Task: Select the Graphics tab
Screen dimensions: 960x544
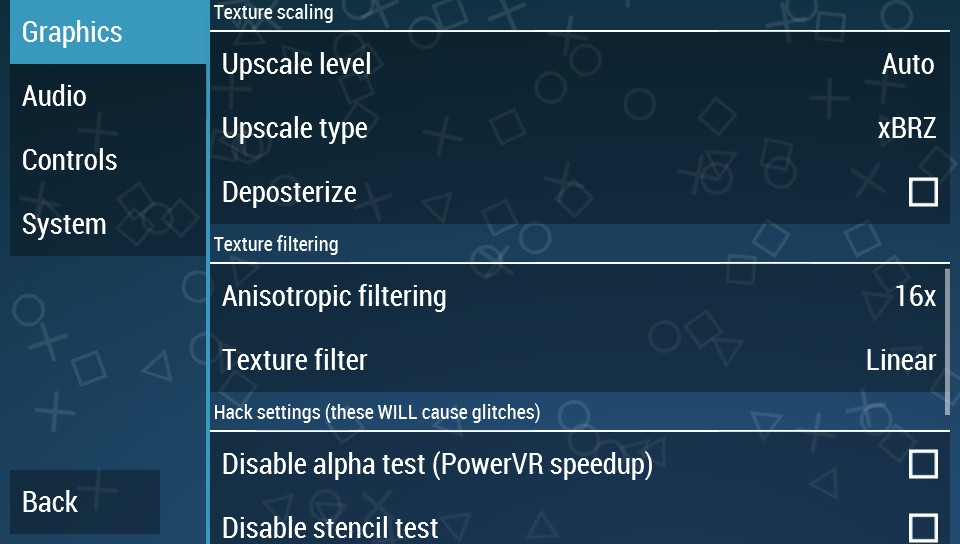Action: click(107, 32)
